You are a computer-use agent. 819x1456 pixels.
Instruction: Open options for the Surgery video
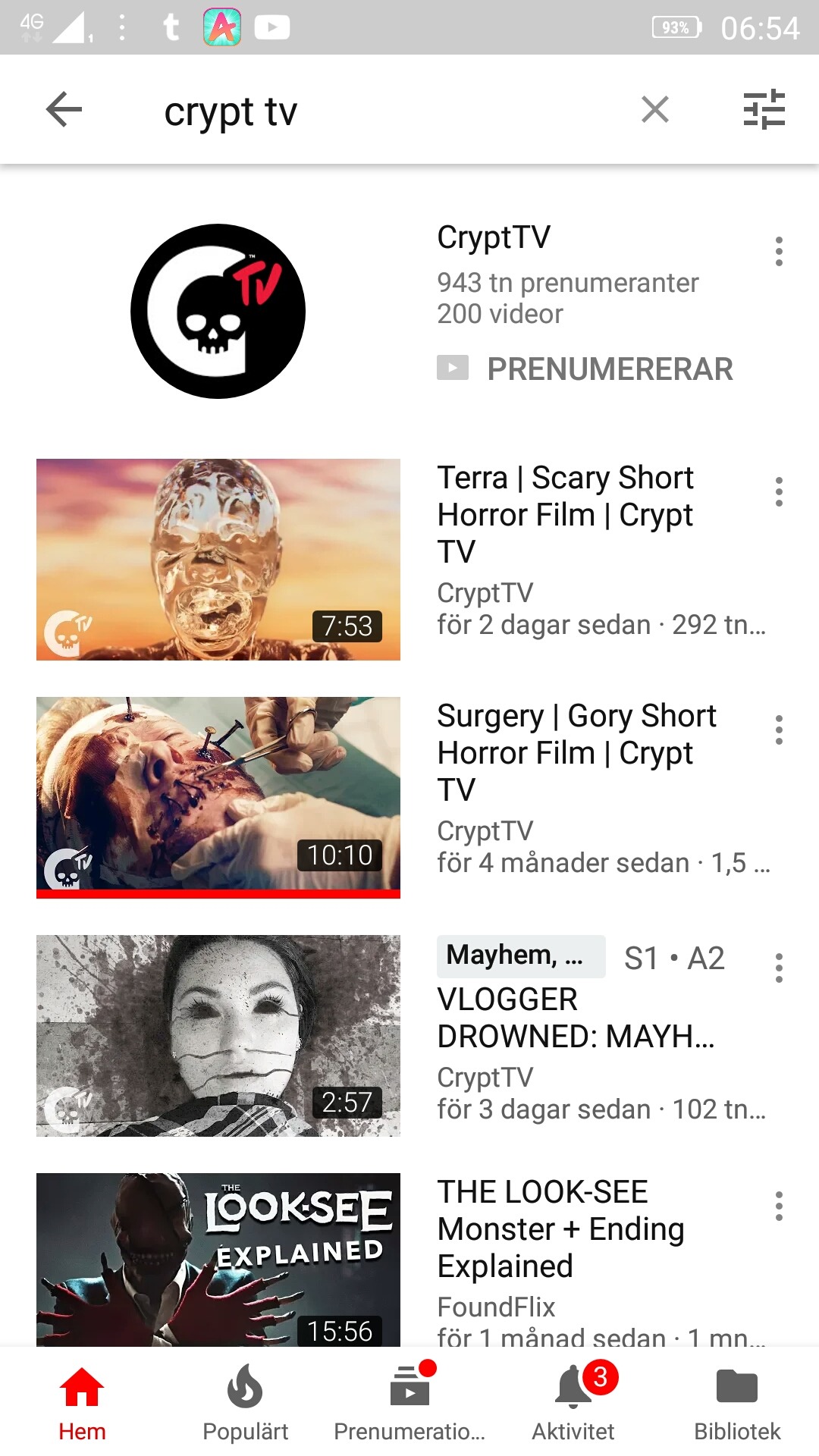click(x=779, y=730)
